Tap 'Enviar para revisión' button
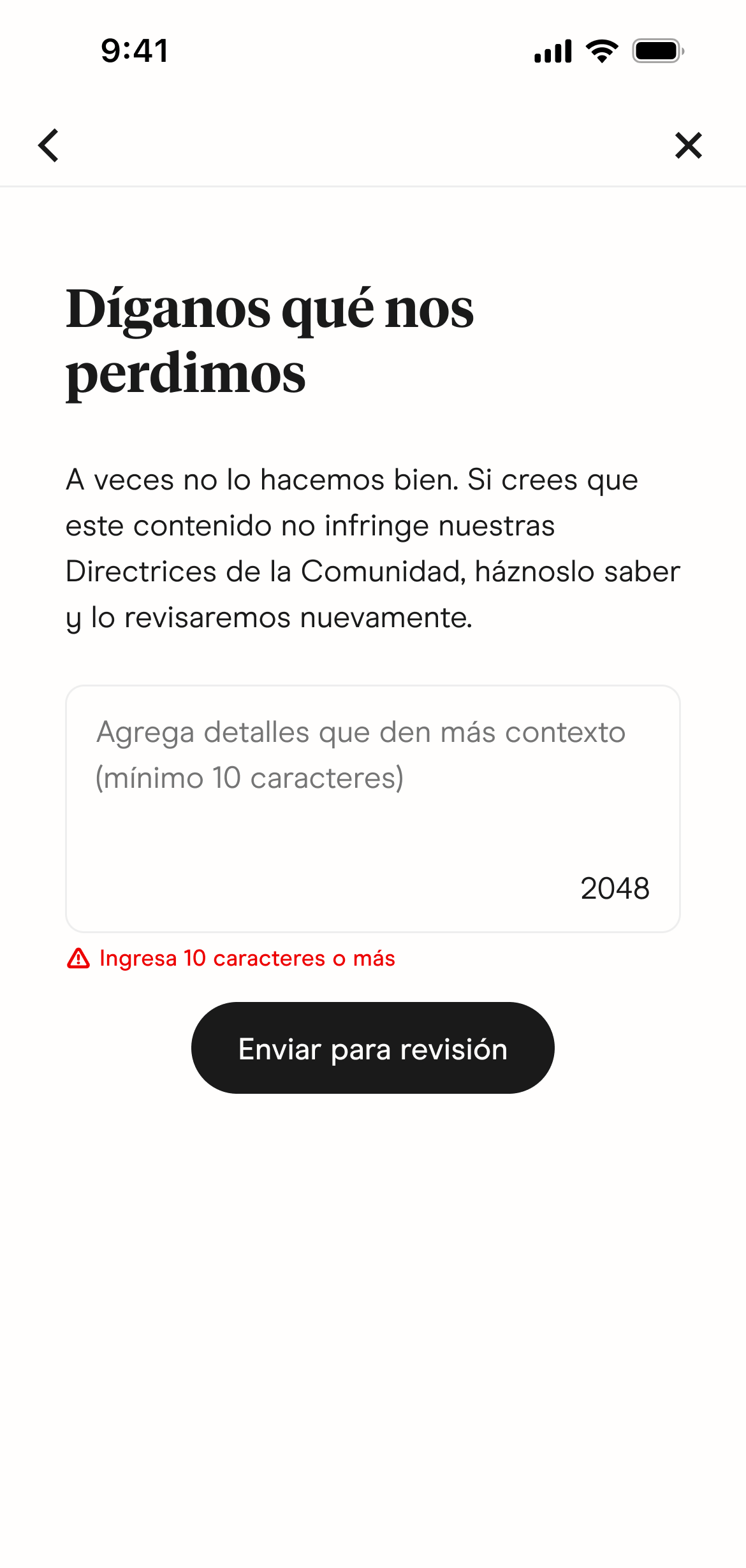The height and width of the screenshot is (1568, 746). tap(372, 1048)
